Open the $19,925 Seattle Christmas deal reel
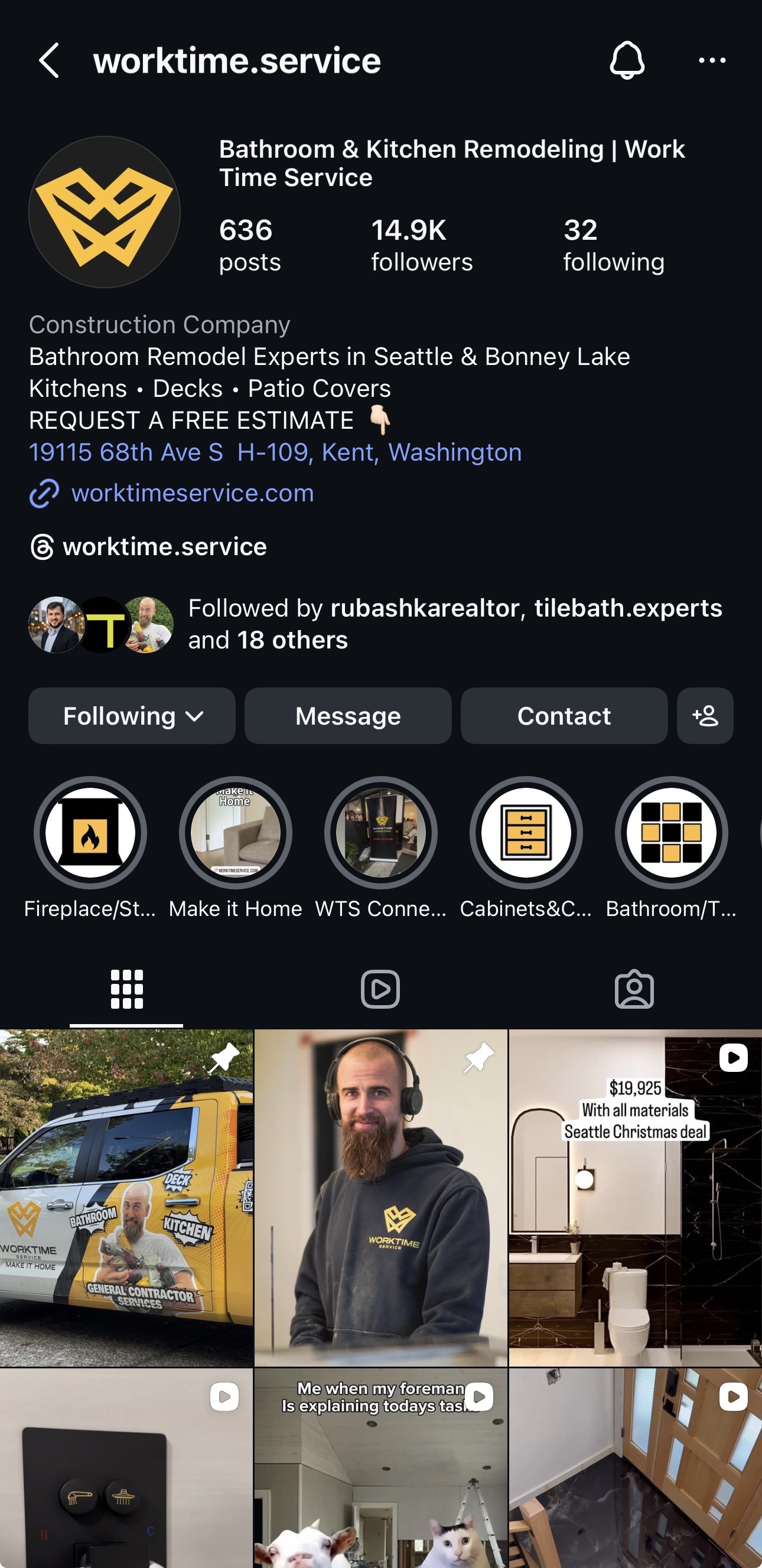Image resolution: width=762 pixels, height=1568 pixels. coord(636,1199)
